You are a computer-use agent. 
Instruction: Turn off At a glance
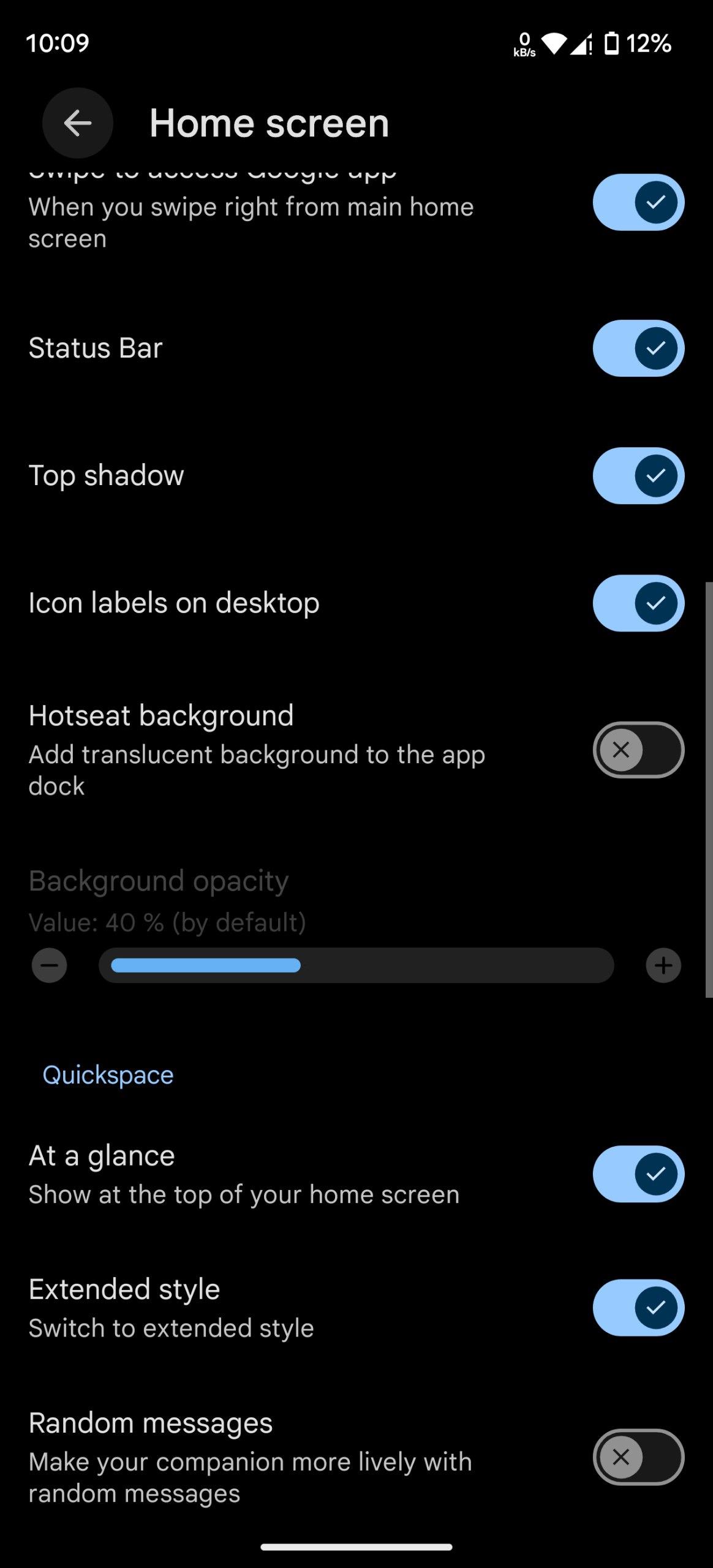pyautogui.click(x=638, y=1174)
